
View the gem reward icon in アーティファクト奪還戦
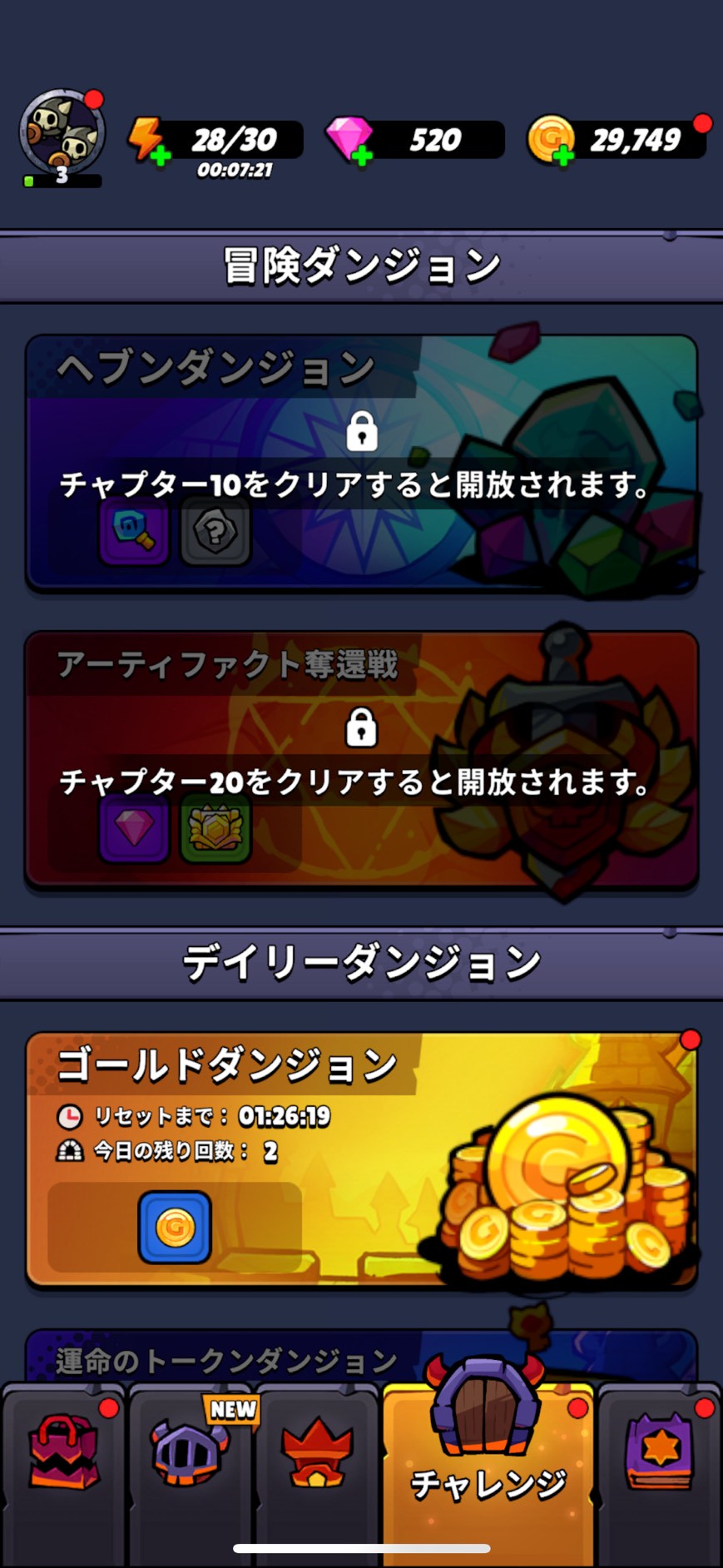pos(133,830)
